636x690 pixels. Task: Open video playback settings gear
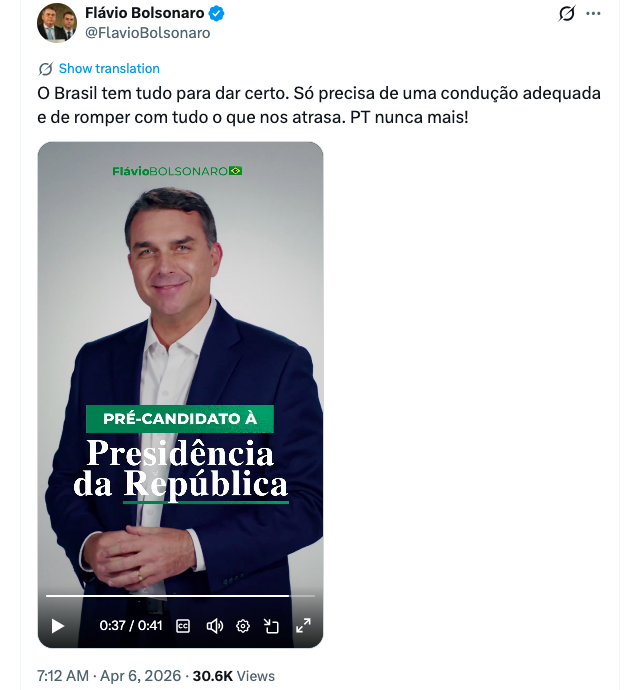(243, 626)
